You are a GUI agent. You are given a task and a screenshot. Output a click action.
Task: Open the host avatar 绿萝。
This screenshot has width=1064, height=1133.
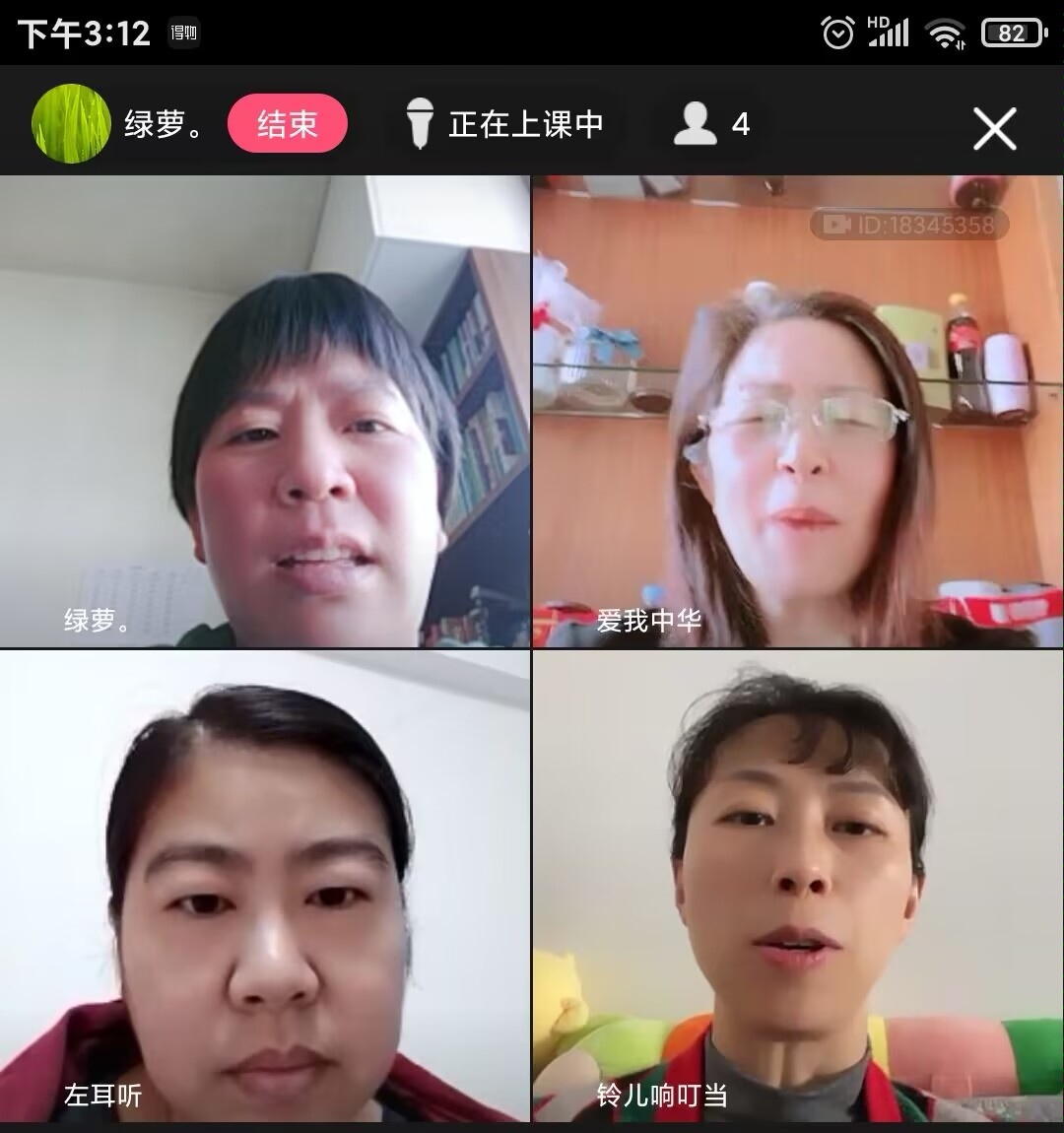pyautogui.click(x=71, y=124)
